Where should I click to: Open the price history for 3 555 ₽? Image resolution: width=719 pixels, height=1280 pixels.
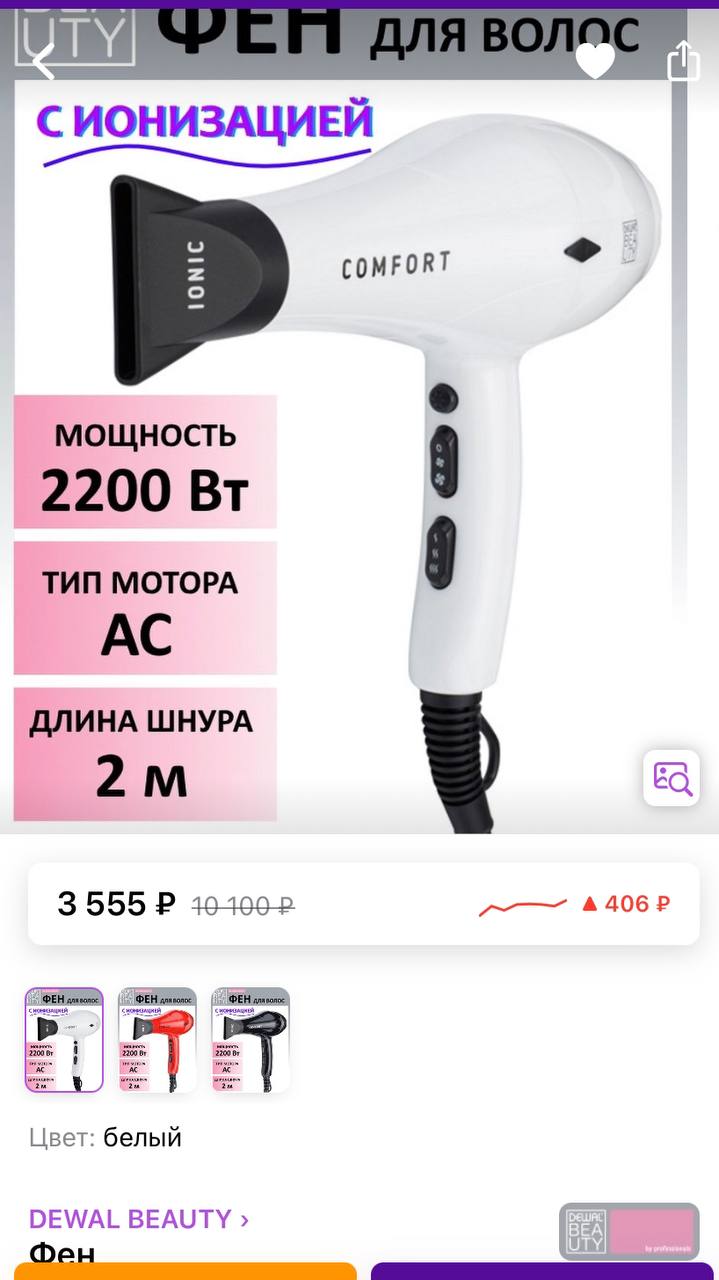point(363,904)
